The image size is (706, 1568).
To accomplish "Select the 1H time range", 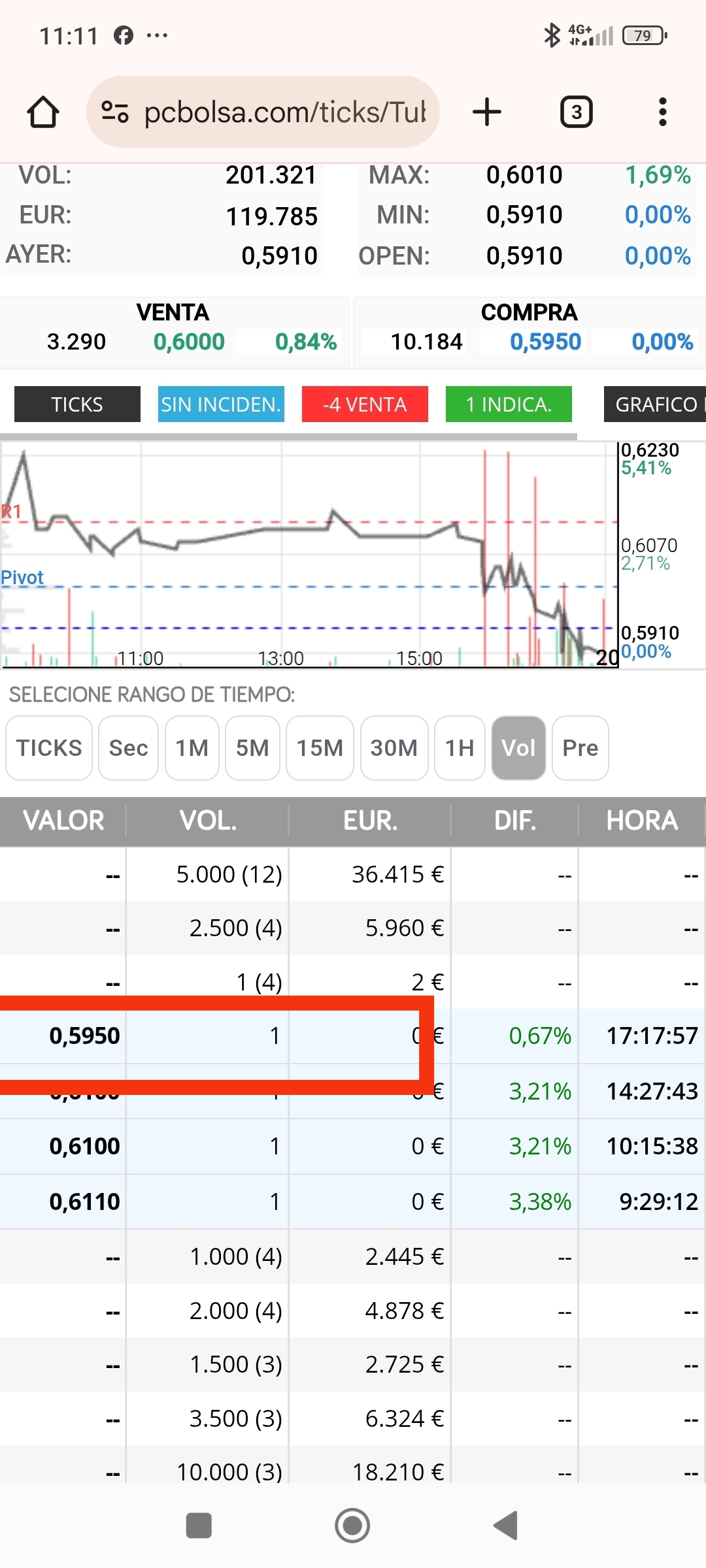I will 460,748.
